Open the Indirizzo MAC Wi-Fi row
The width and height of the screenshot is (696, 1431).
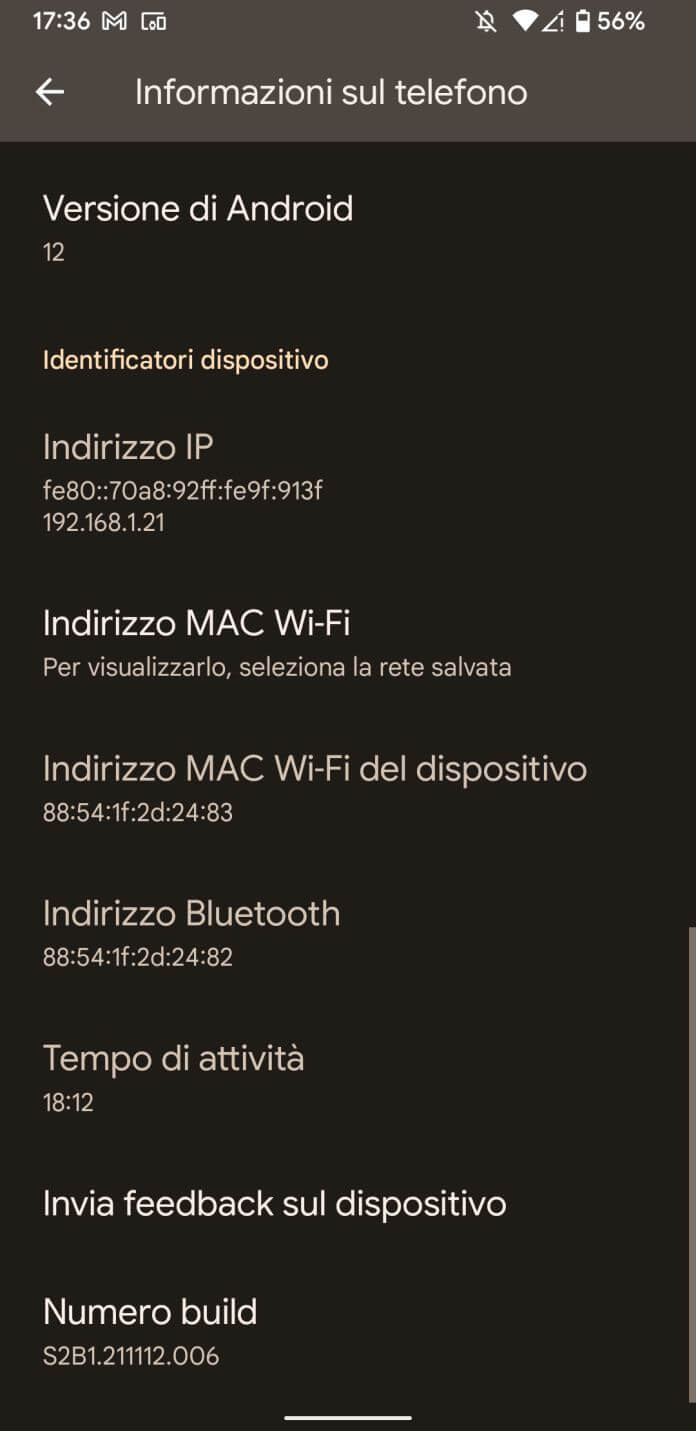[348, 643]
